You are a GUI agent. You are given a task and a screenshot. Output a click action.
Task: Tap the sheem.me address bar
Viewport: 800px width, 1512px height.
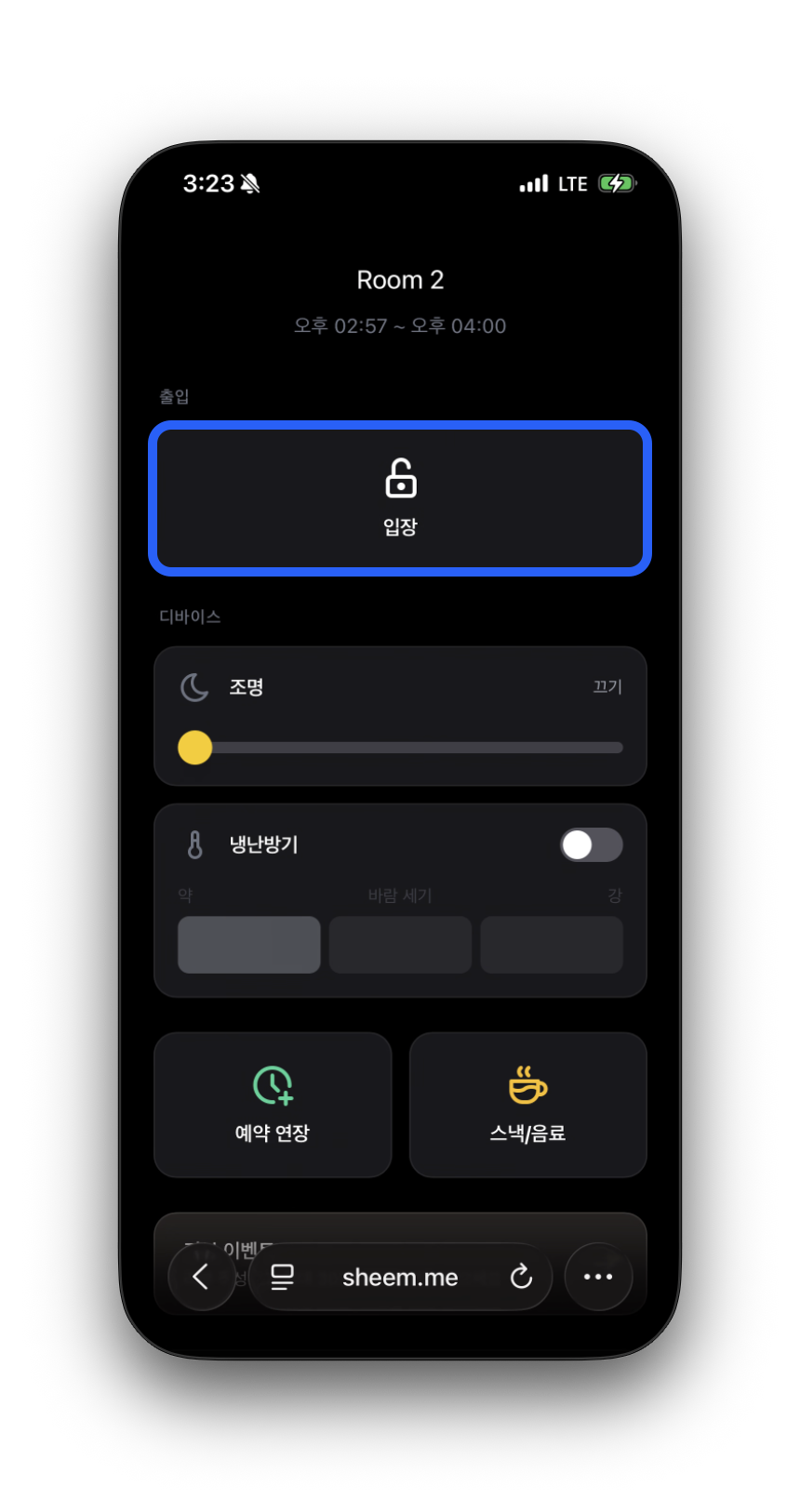click(400, 1277)
